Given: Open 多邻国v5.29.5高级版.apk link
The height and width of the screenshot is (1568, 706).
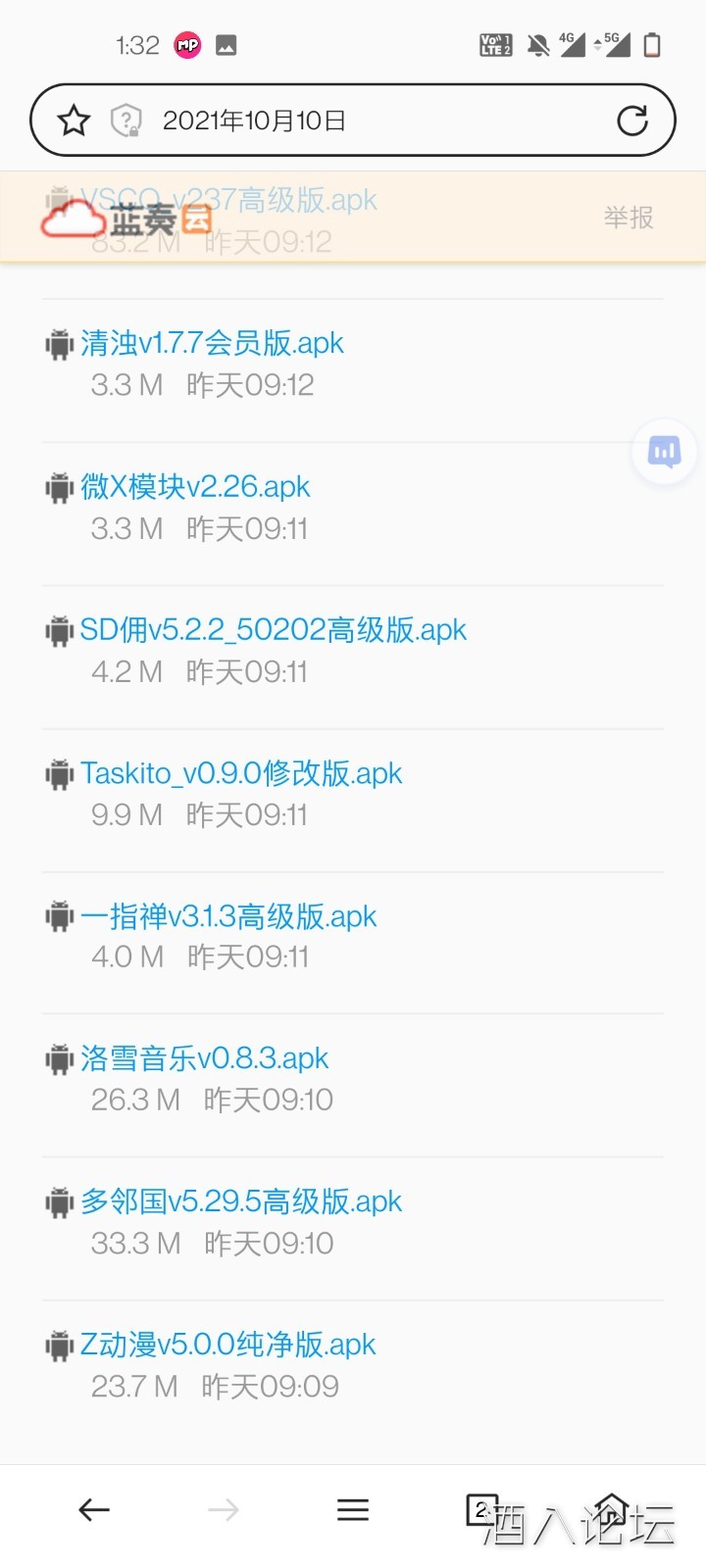Looking at the screenshot, I should pos(240,1201).
